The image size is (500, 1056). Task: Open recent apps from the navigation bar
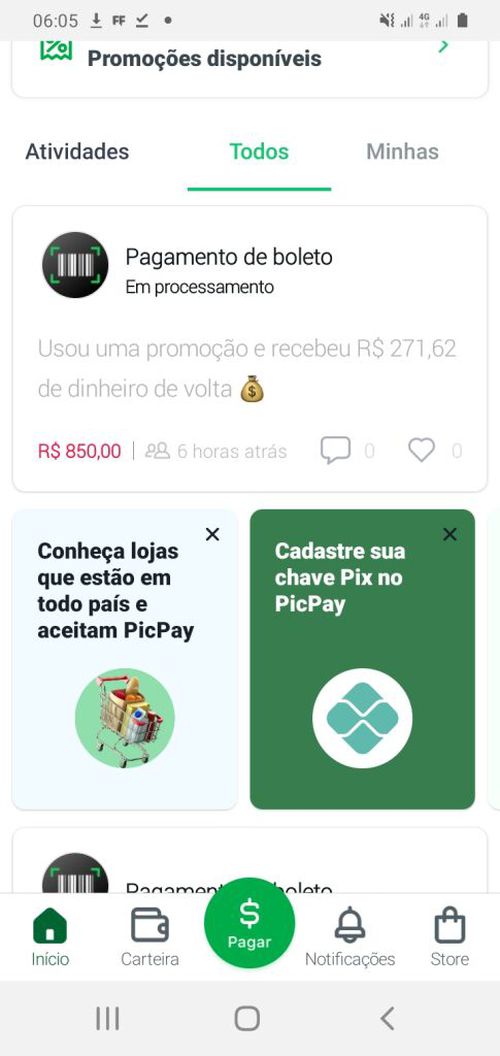tap(107, 1018)
